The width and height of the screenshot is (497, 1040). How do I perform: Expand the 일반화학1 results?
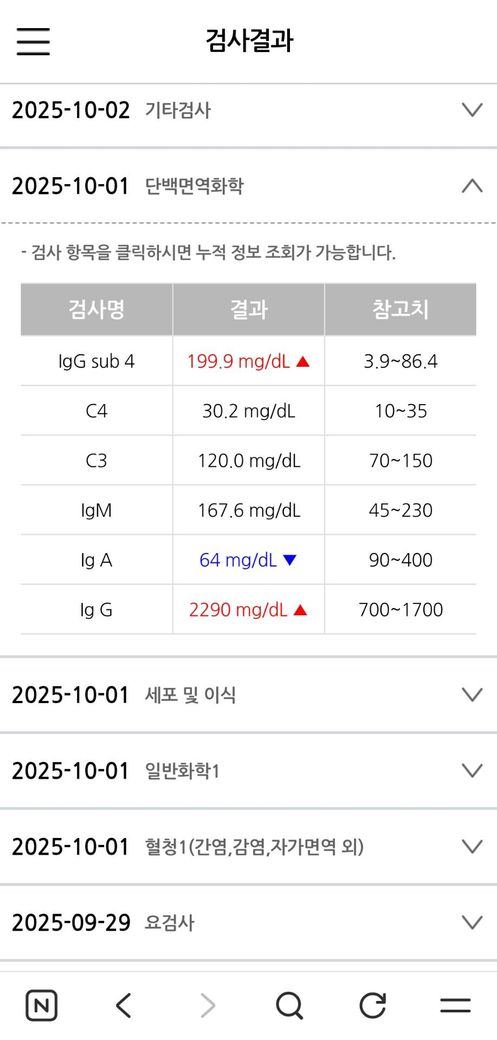[248, 771]
